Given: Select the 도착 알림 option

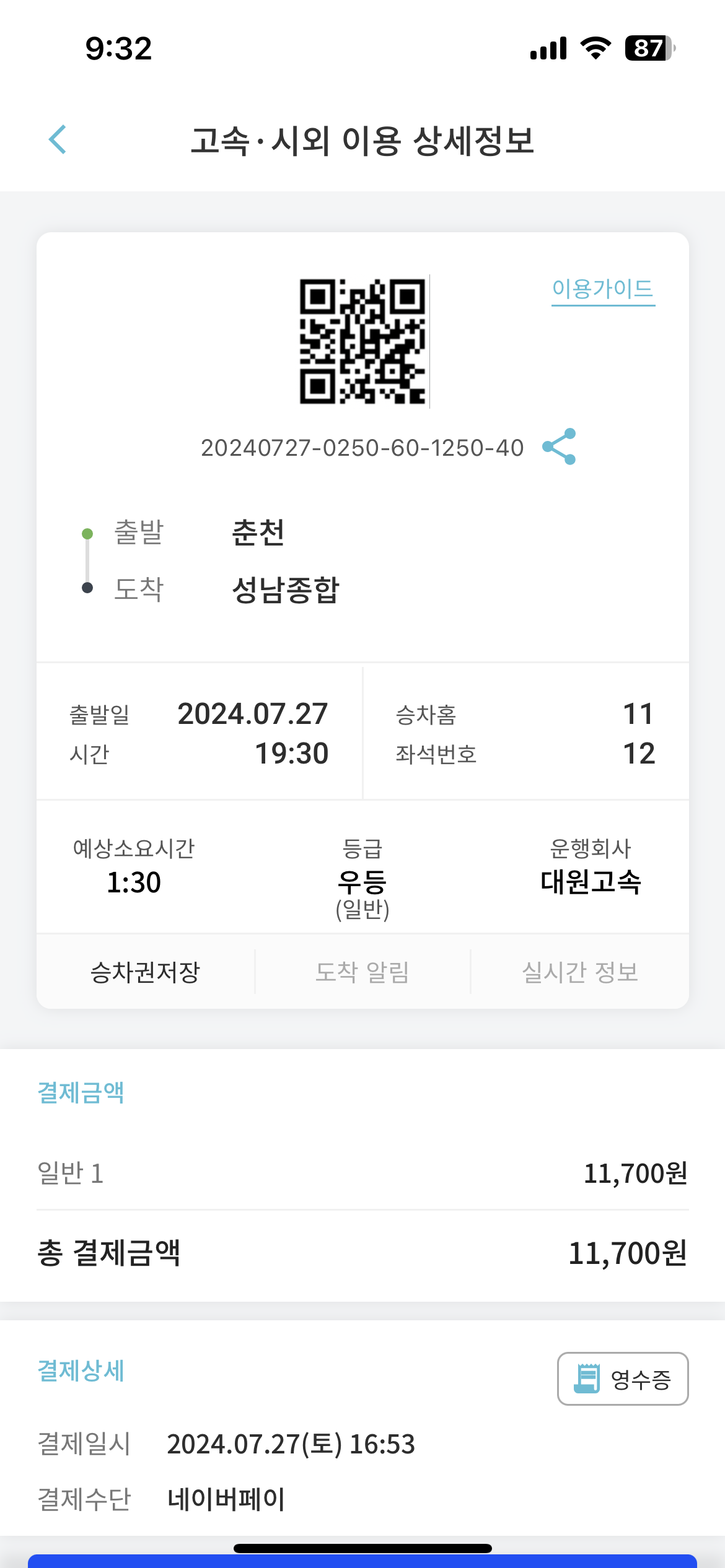Looking at the screenshot, I should (x=362, y=972).
